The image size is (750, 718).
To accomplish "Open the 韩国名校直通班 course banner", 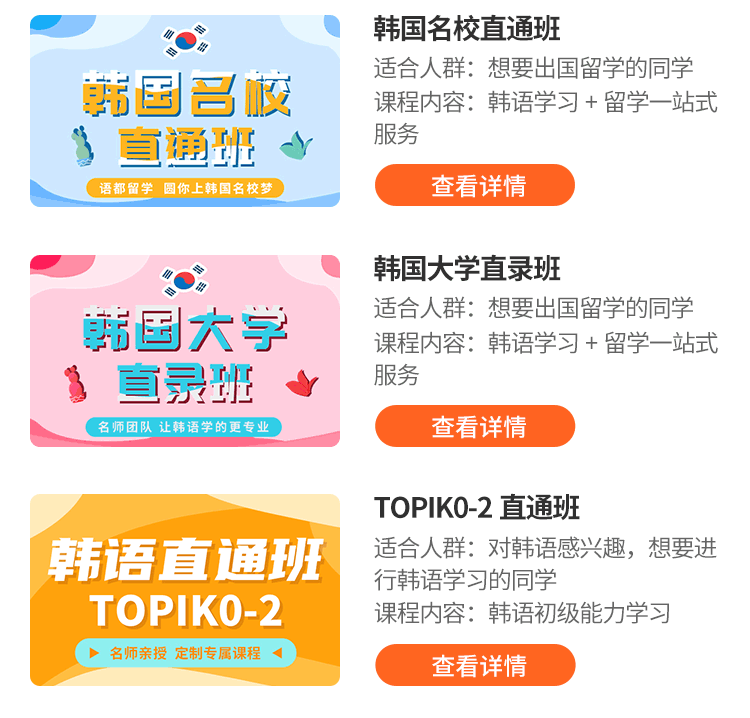I will click(x=185, y=111).
